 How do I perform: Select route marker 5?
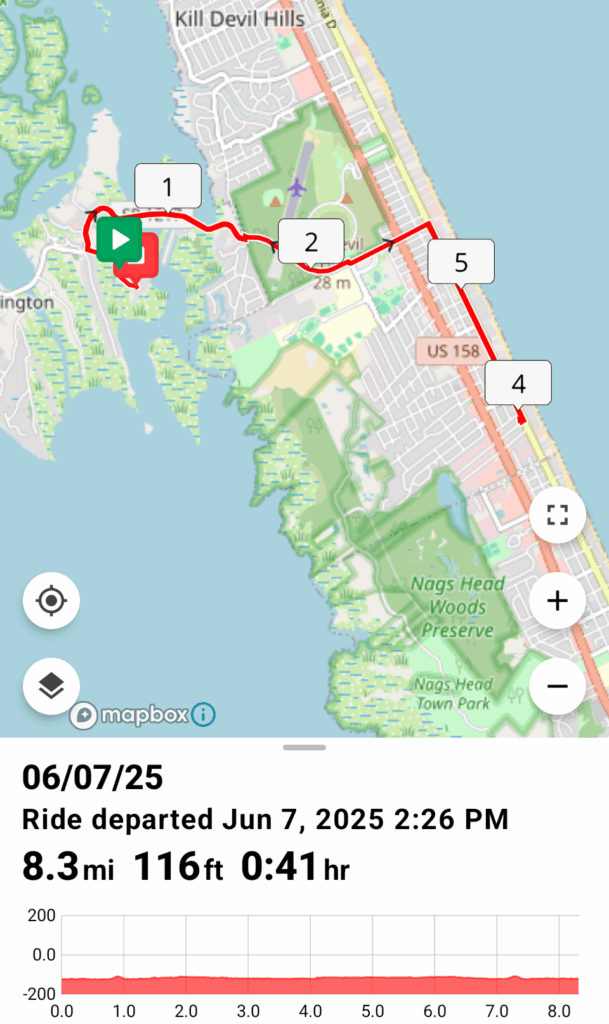point(461,262)
